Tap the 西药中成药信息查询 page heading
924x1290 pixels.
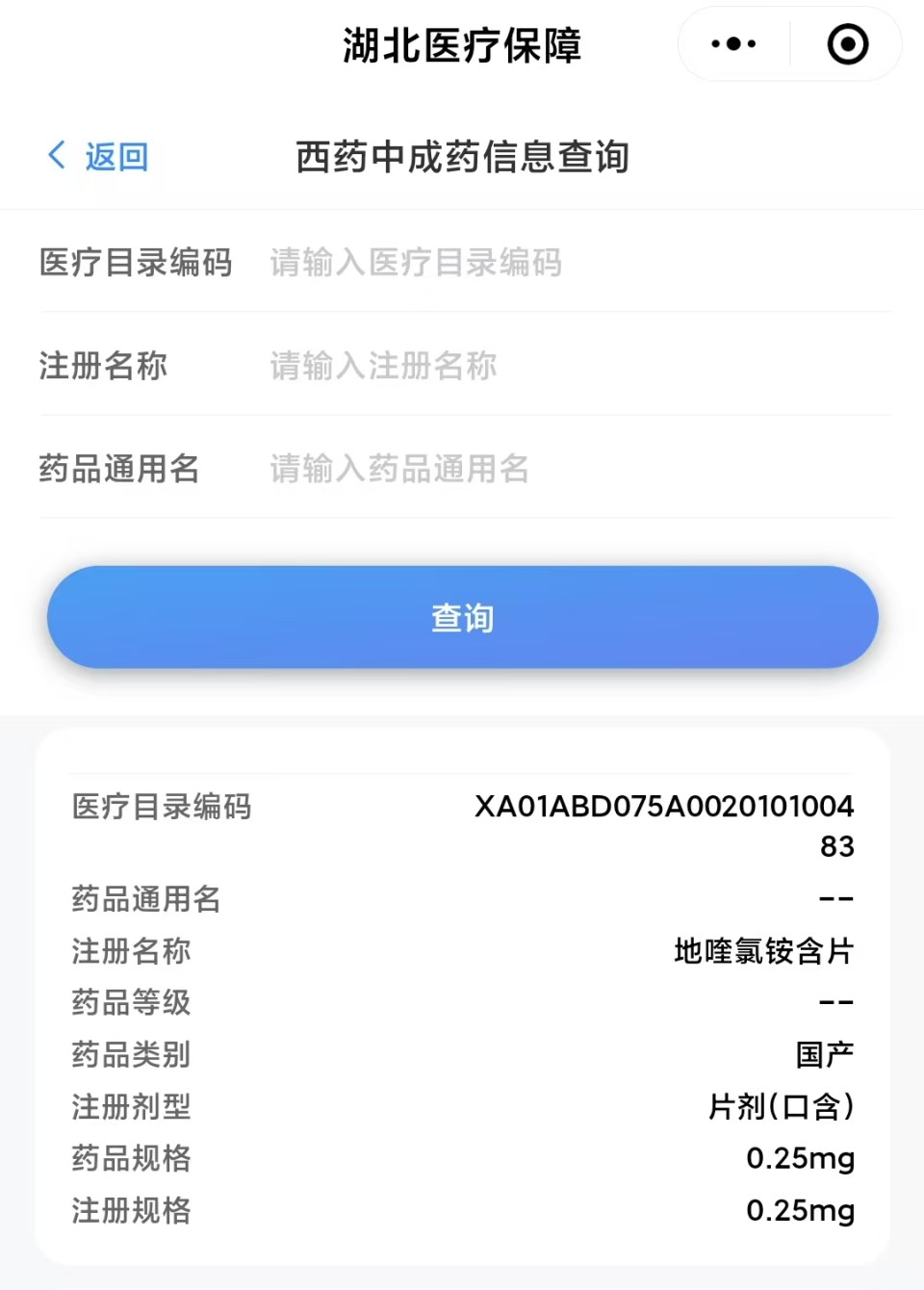(x=462, y=157)
